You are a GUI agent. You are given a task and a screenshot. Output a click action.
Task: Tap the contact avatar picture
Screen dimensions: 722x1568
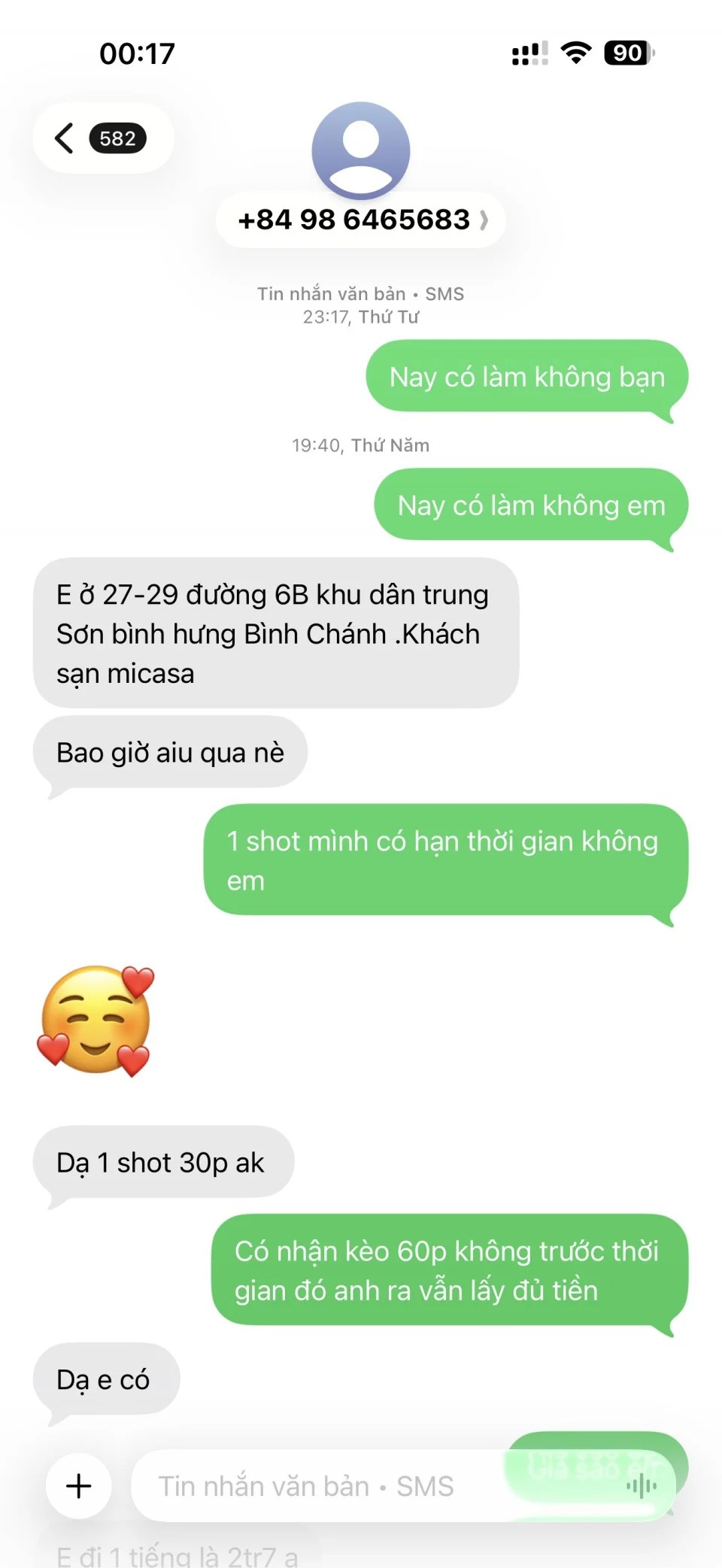361,150
